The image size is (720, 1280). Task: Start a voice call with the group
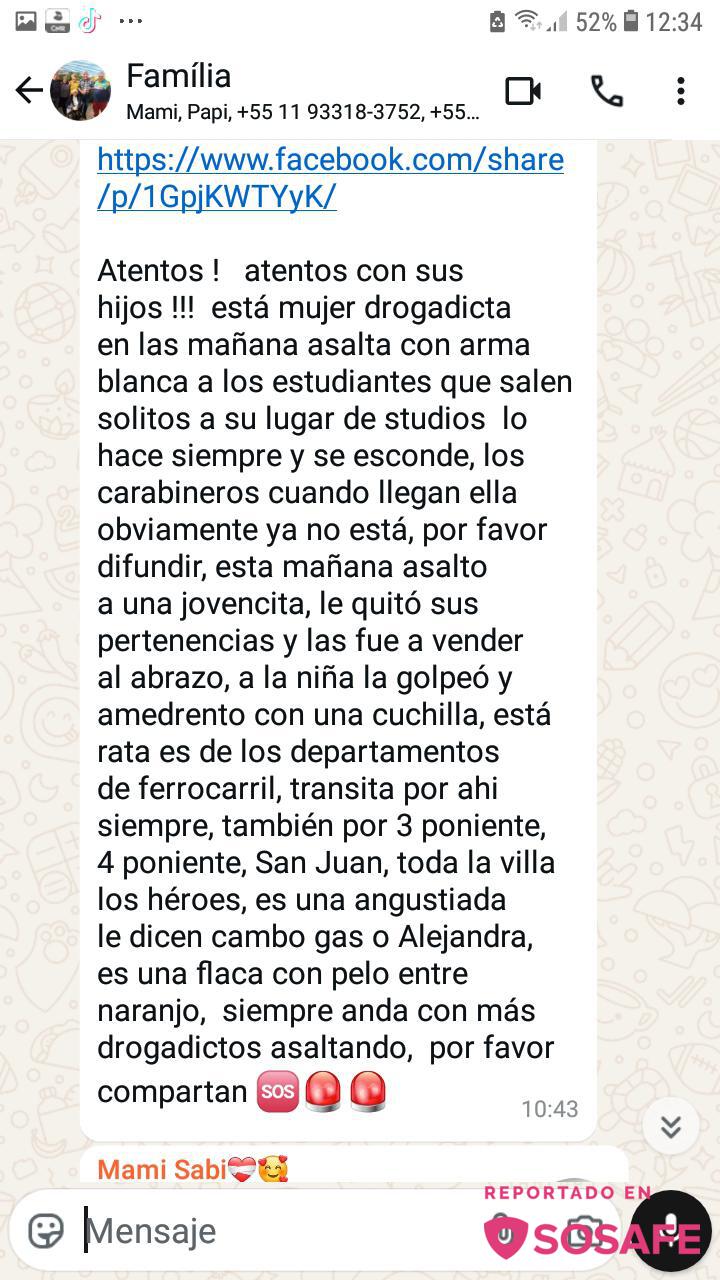[x=606, y=91]
